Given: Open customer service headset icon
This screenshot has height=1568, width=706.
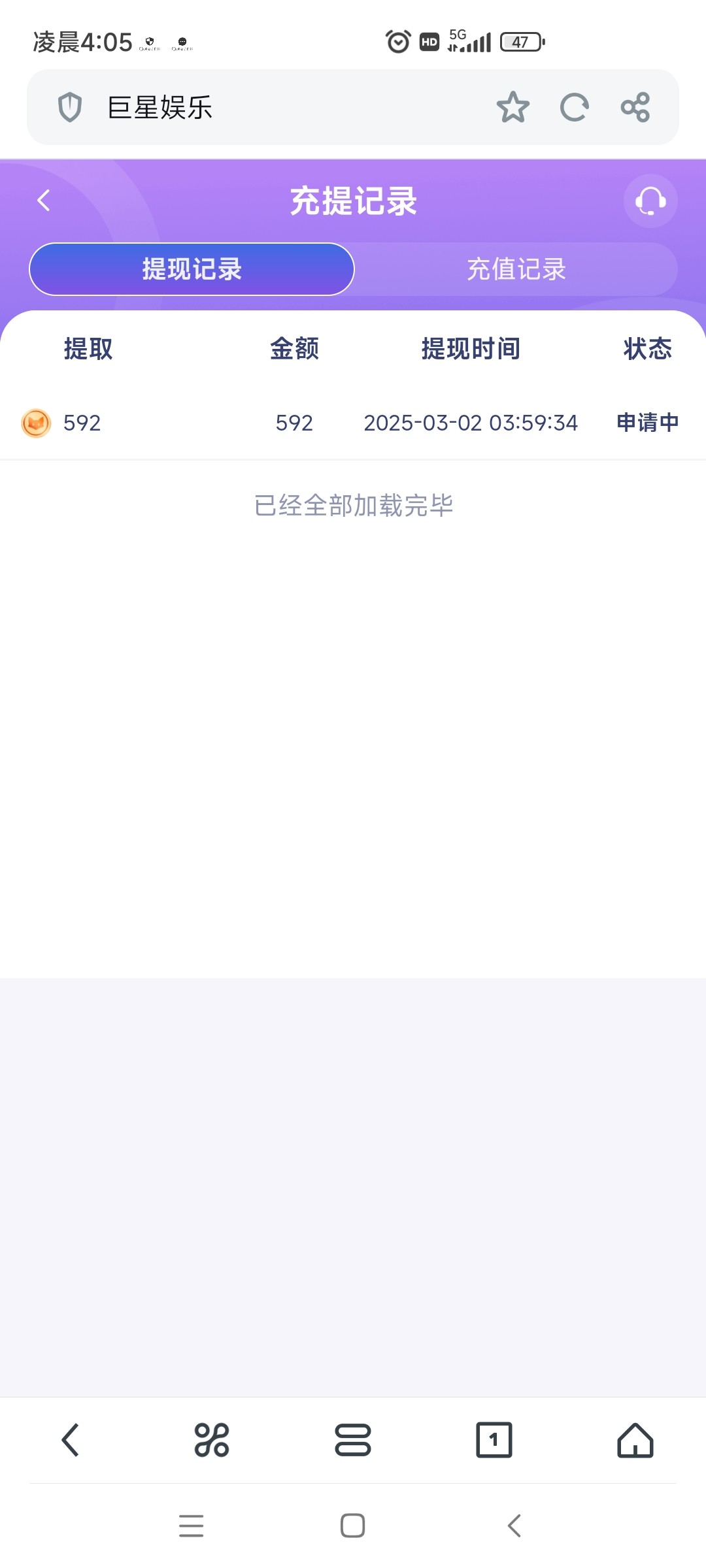Looking at the screenshot, I should [650, 201].
